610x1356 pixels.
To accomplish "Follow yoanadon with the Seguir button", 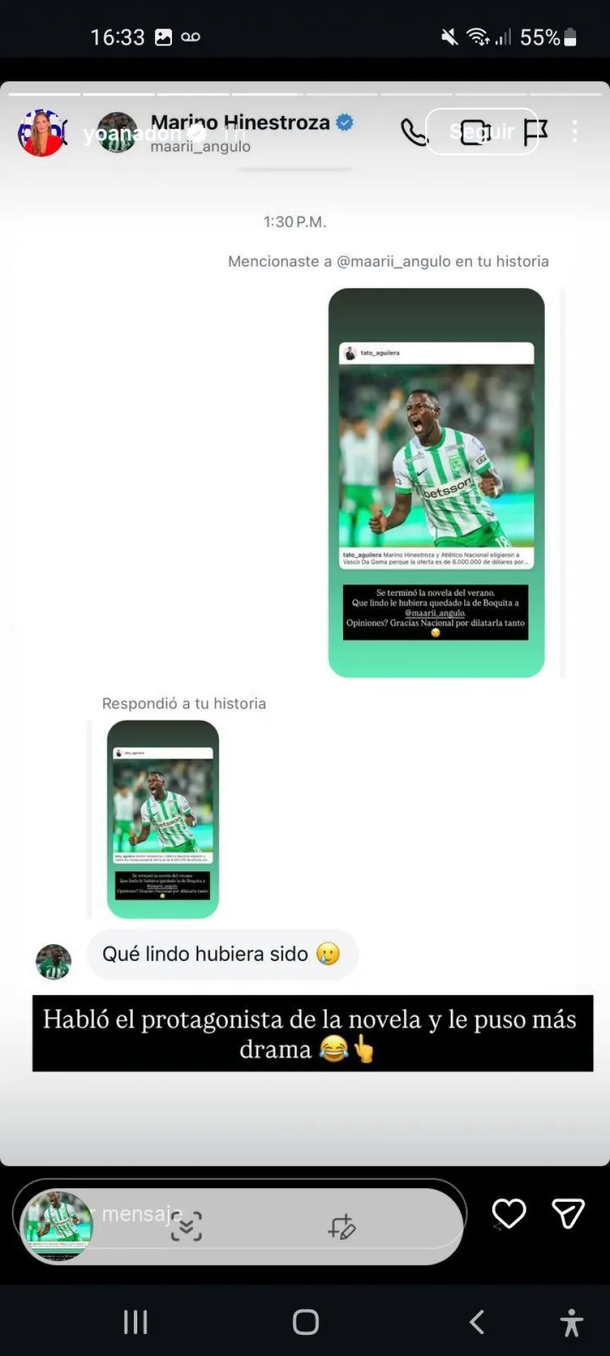I will 482,131.
